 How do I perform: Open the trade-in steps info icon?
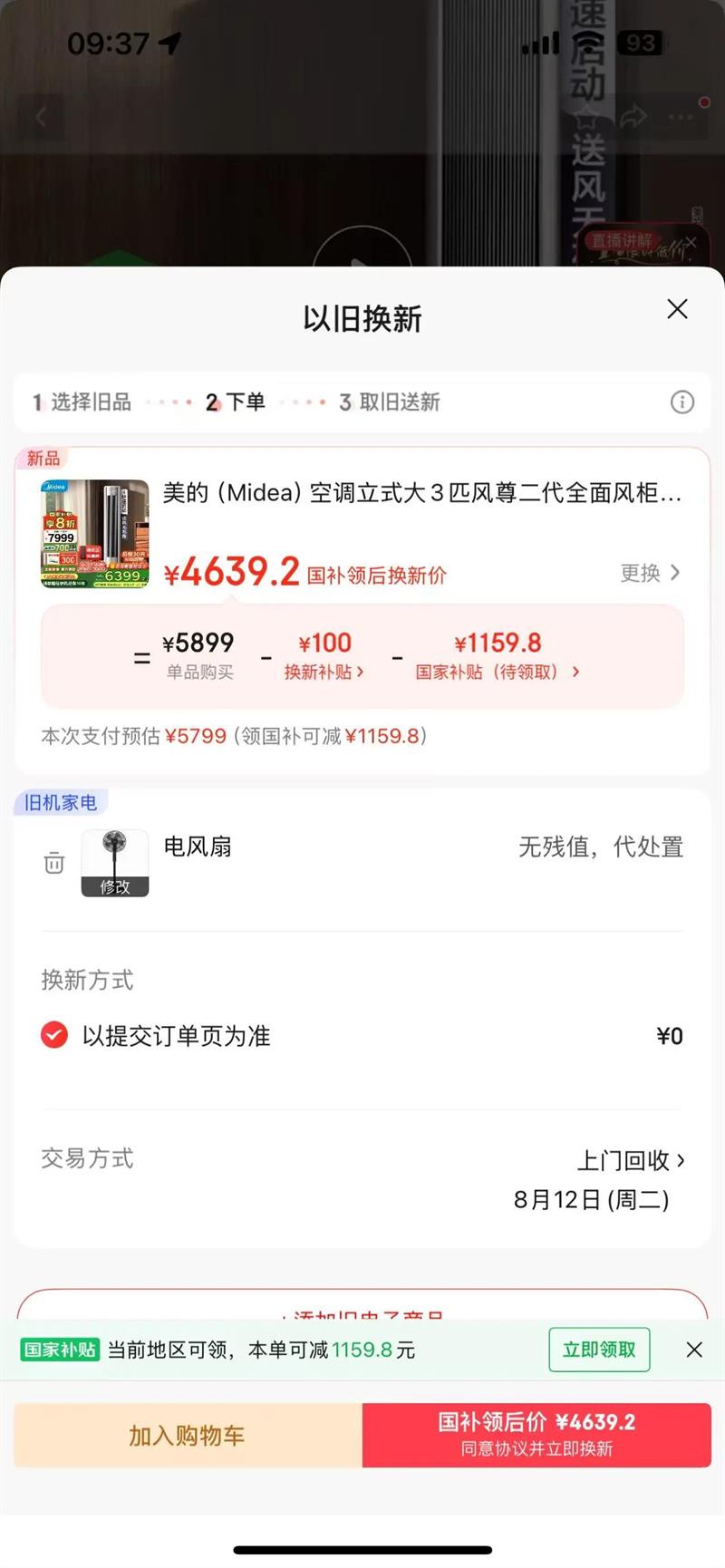(x=681, y=402)
